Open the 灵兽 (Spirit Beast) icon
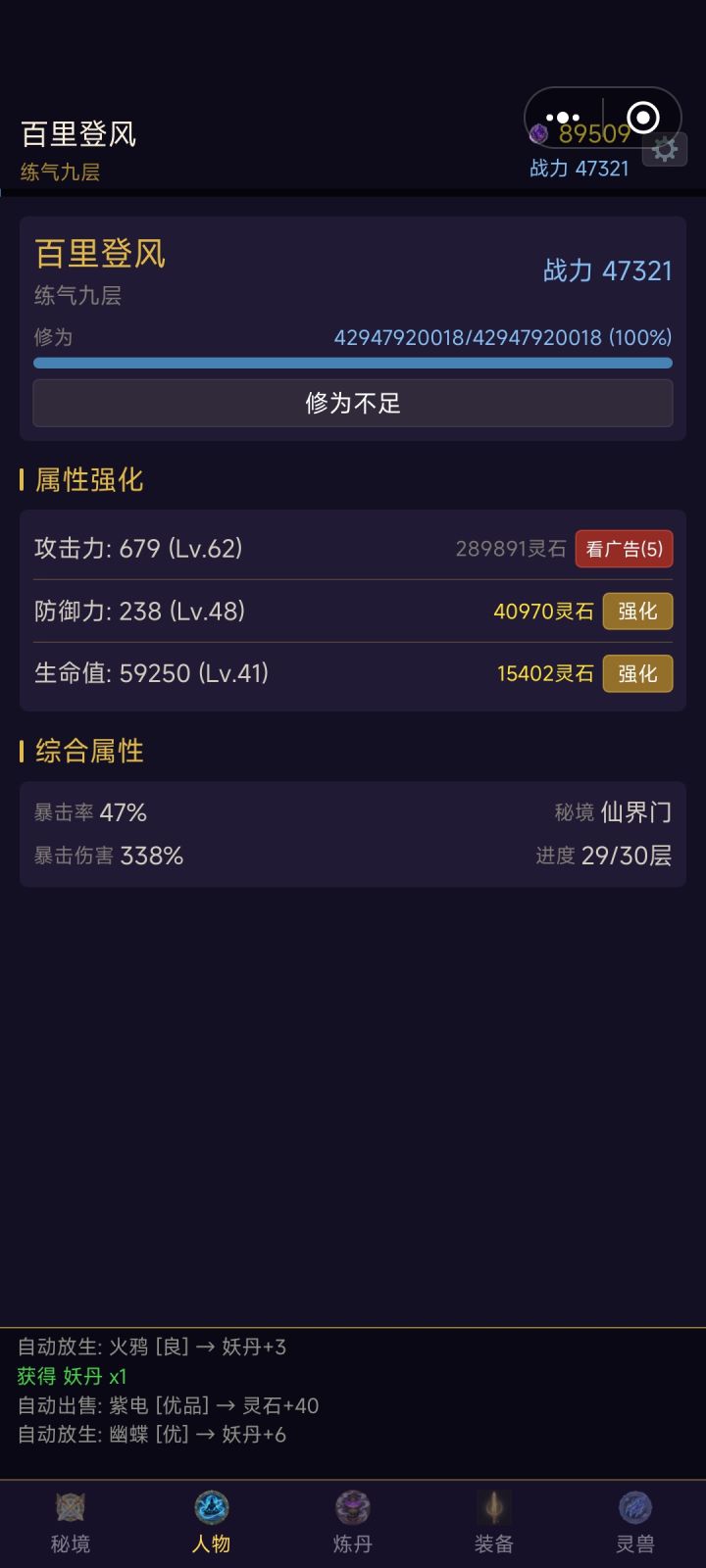This screenshot has width=706, height=1568. [x=635, y=1509]
